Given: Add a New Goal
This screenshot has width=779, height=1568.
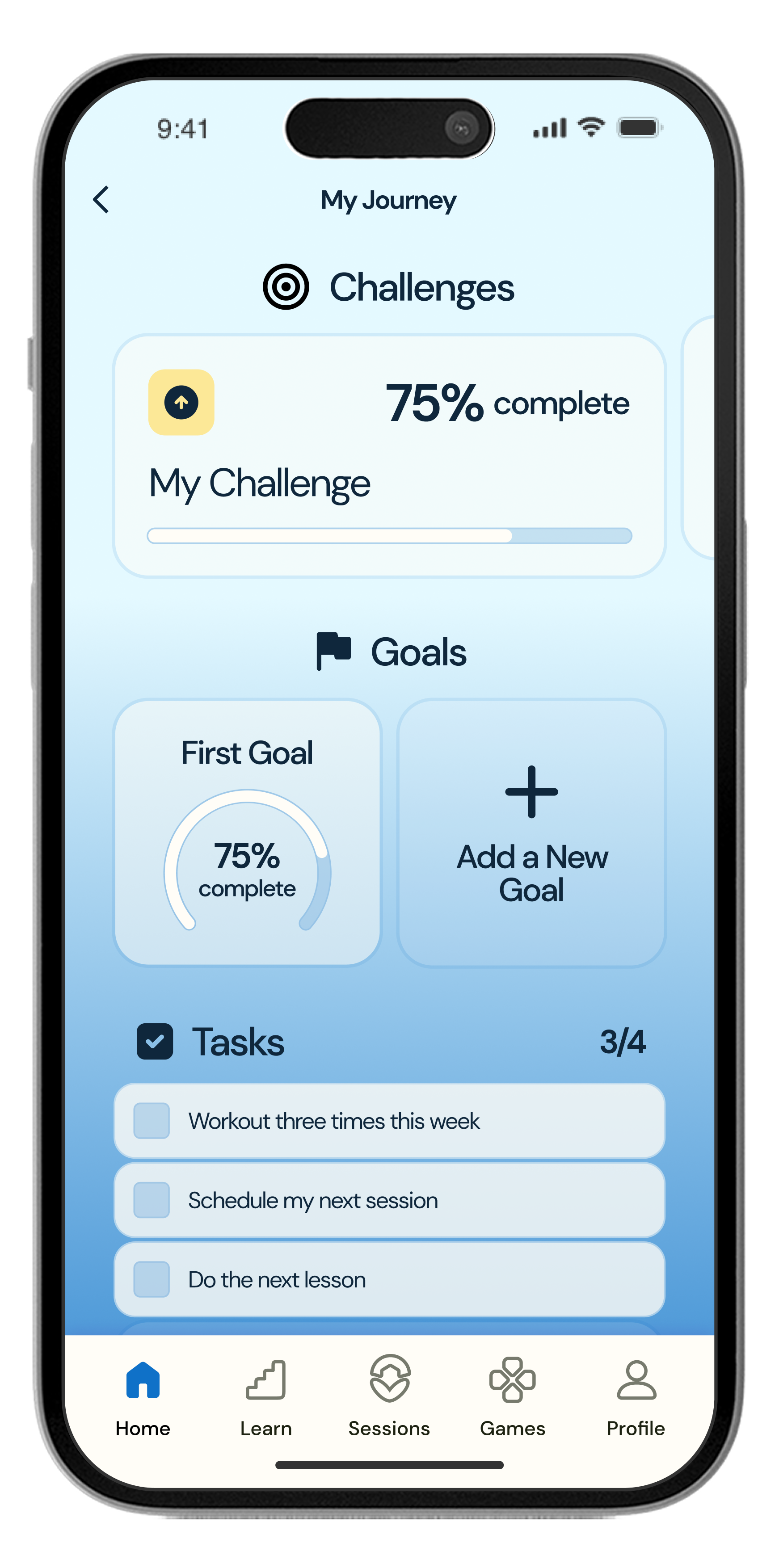Looking at the screenshot, I should click(x=531, y=832).
